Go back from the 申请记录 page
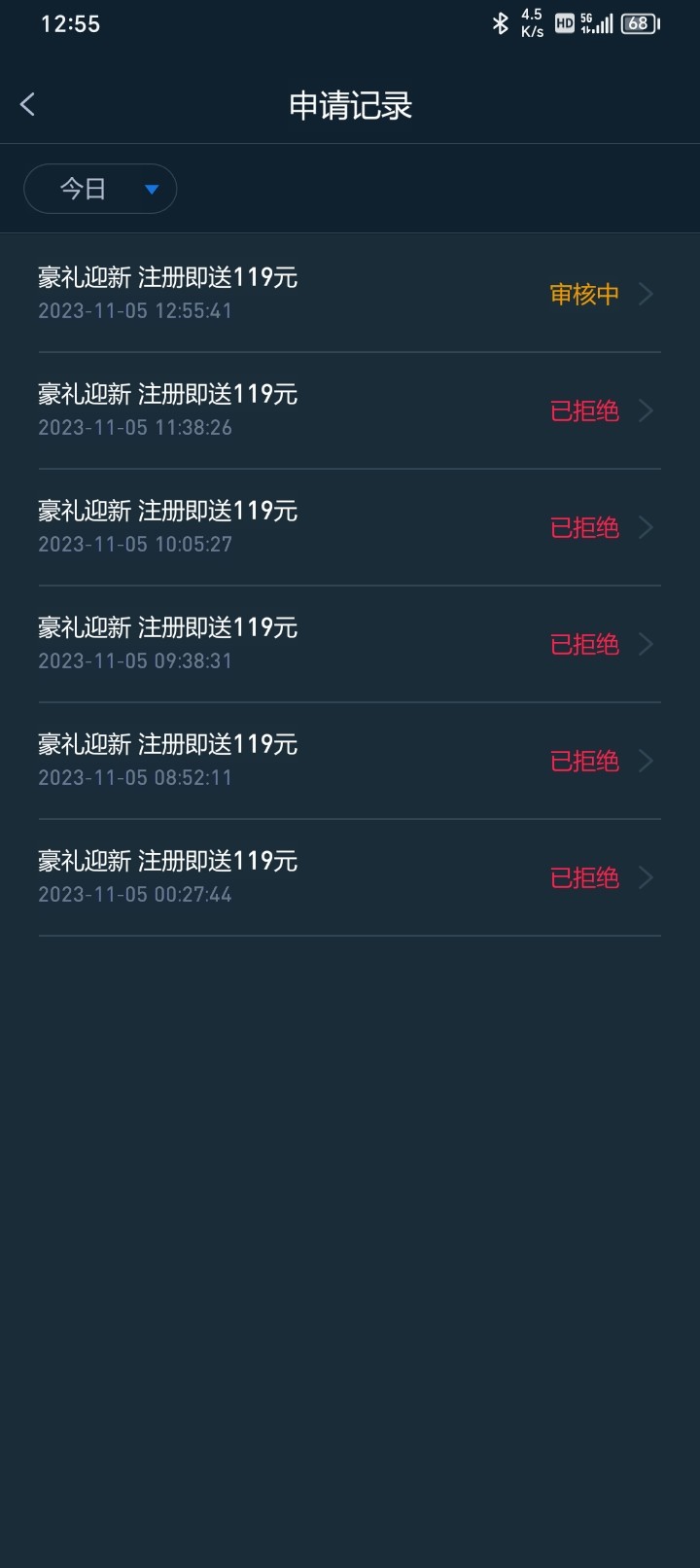 28,105
